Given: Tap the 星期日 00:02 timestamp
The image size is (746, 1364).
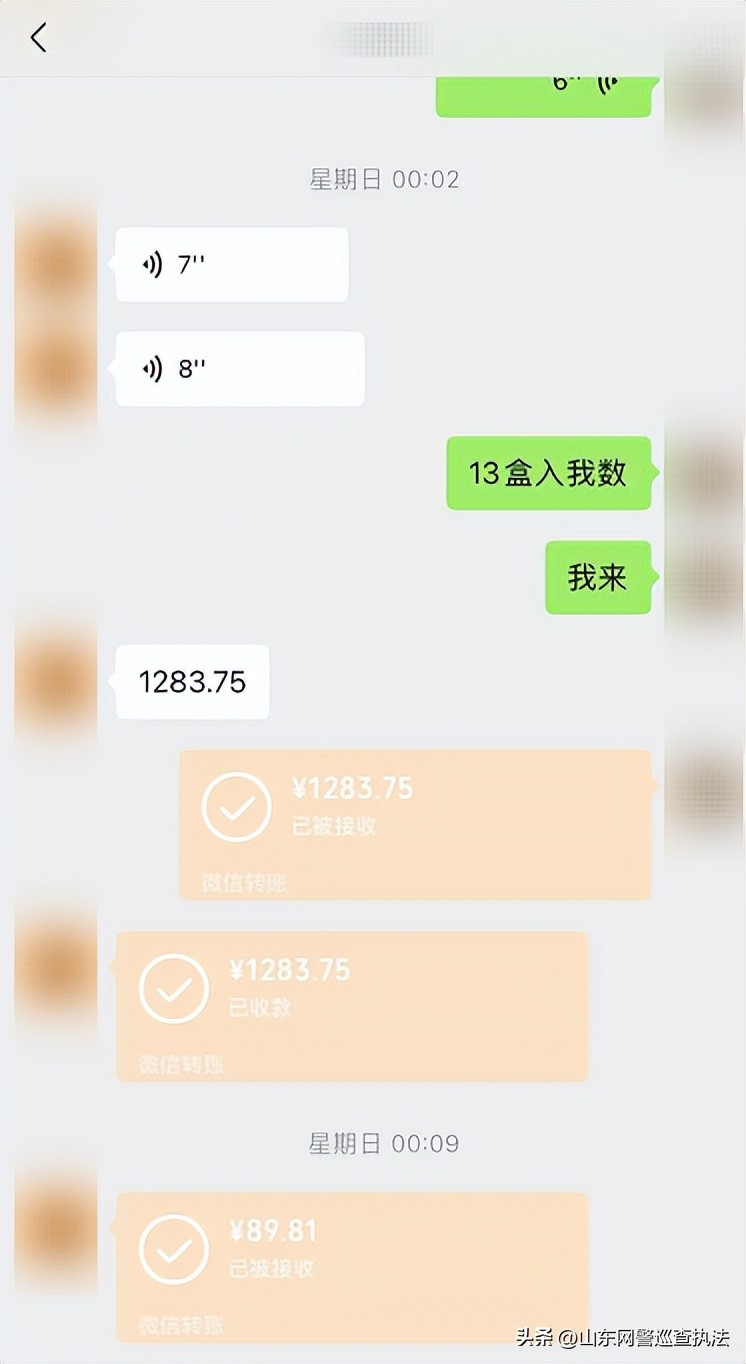Looking at the screenshot, I should pos(383,179).
